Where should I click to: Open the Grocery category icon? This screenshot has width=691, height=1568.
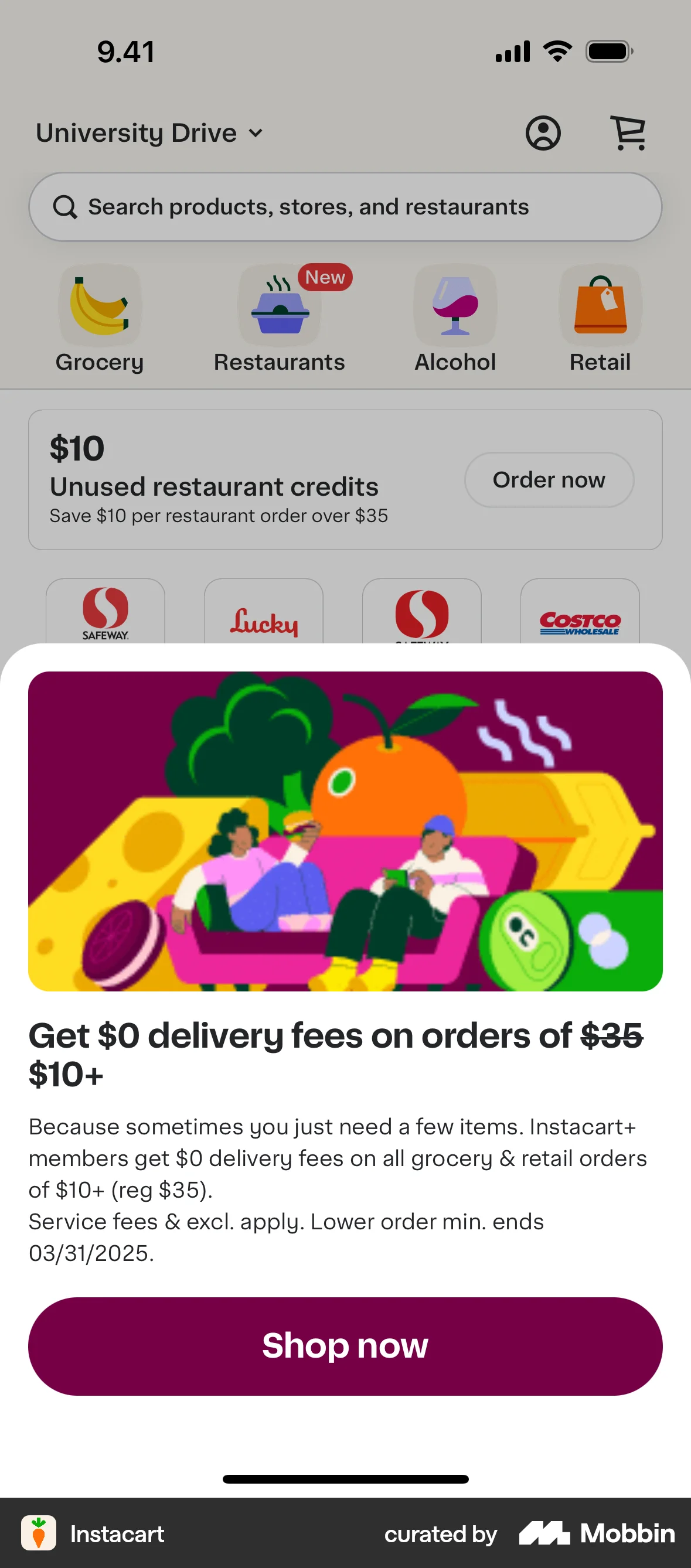(99, 306)
